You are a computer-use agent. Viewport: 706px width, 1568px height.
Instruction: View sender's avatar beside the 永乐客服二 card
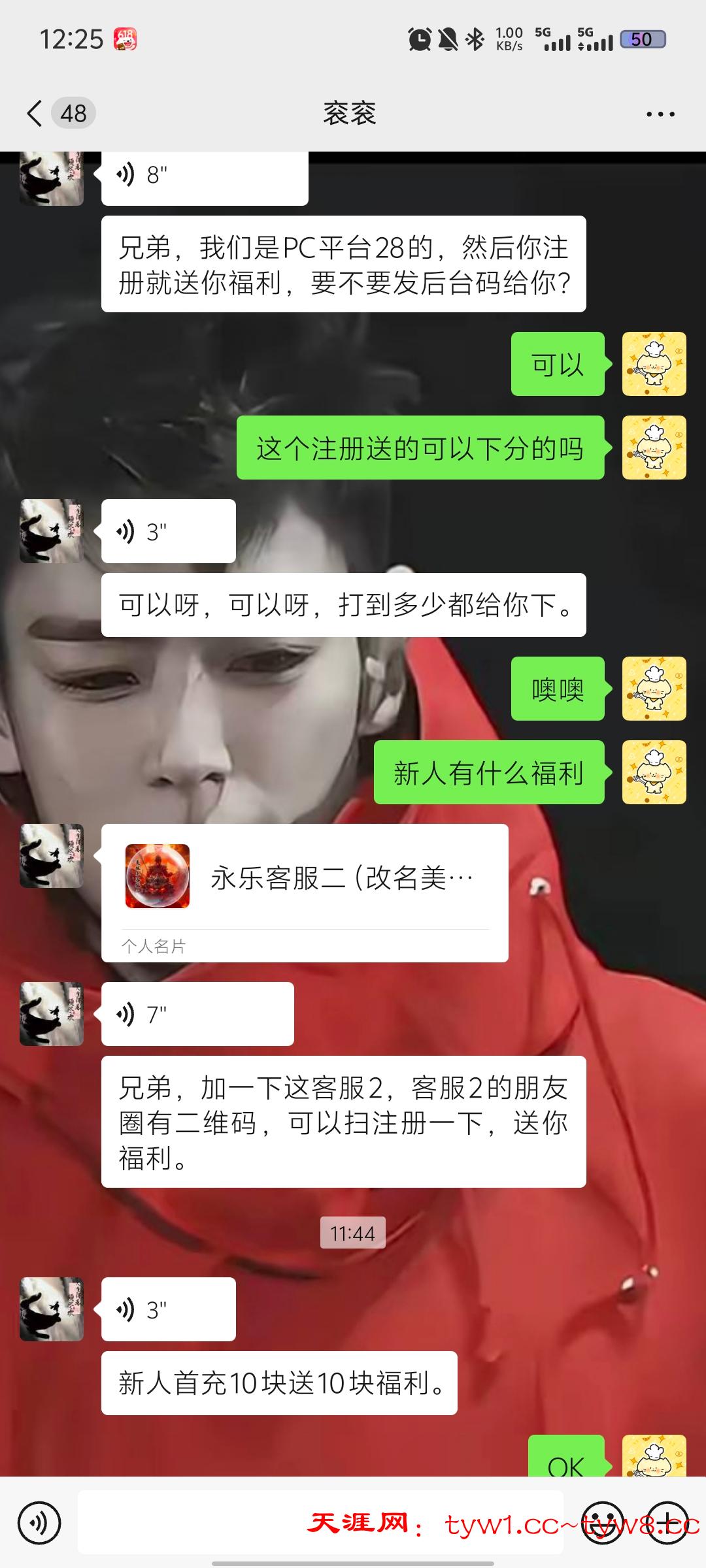52,856
